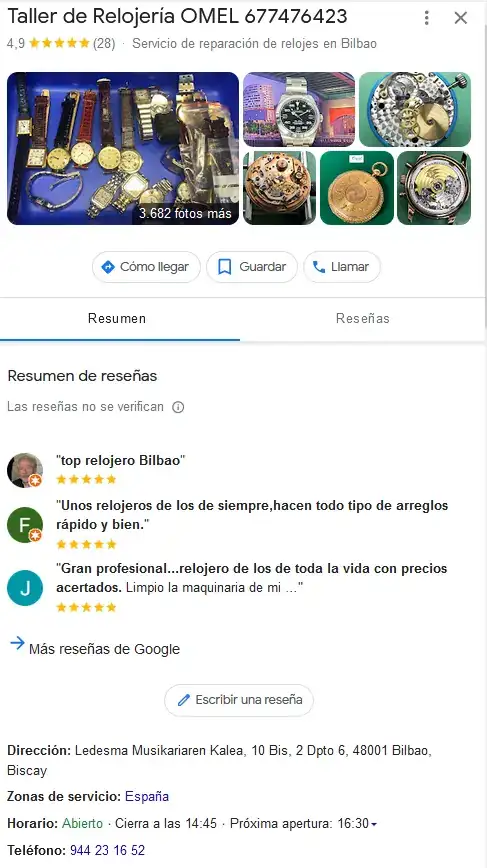Screen dimensions: 487x868
Task: Dial the phone number 944 23 16 52
Action: click(107, 850)
